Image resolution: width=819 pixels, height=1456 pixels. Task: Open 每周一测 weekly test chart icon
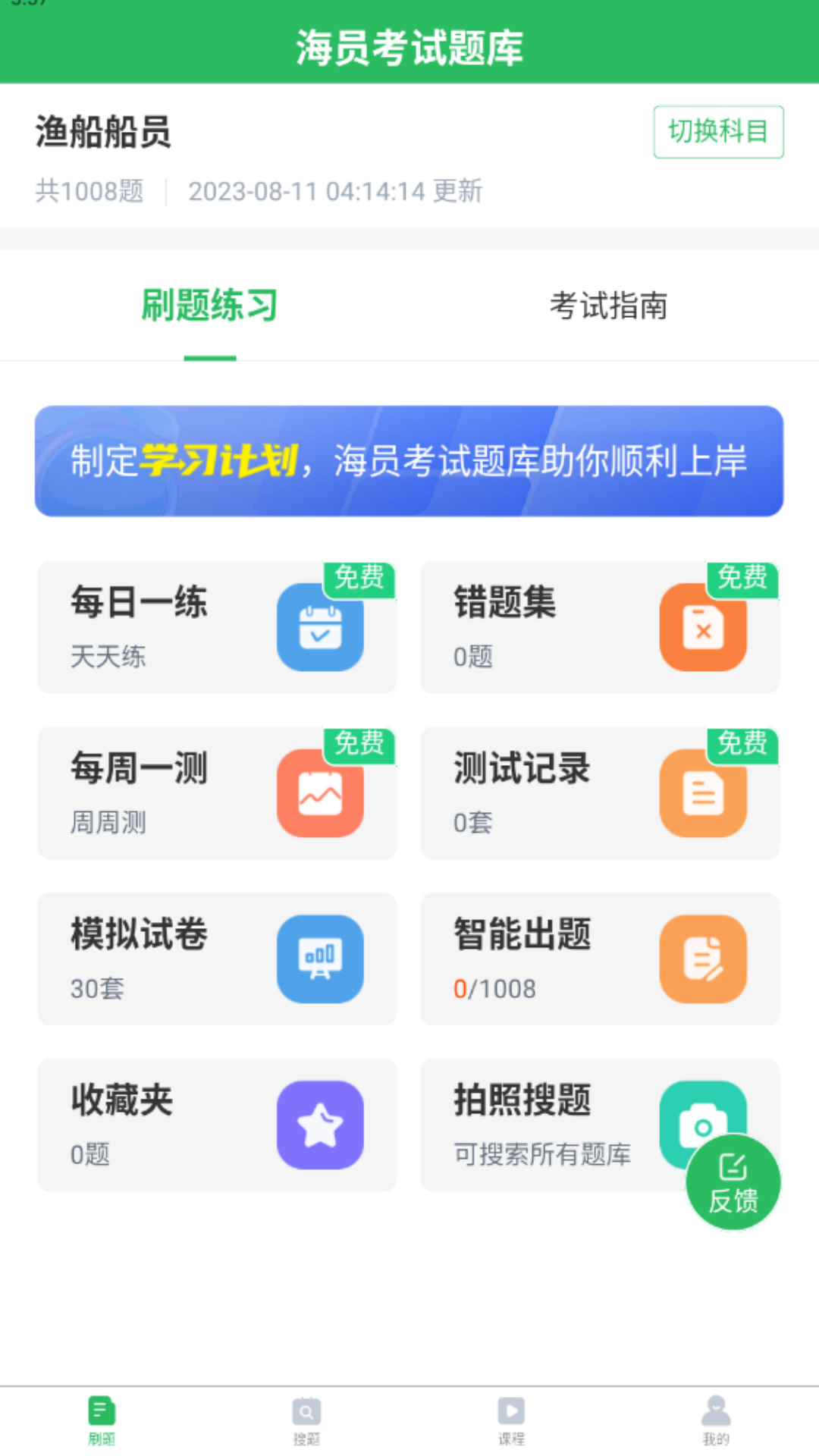320,794
